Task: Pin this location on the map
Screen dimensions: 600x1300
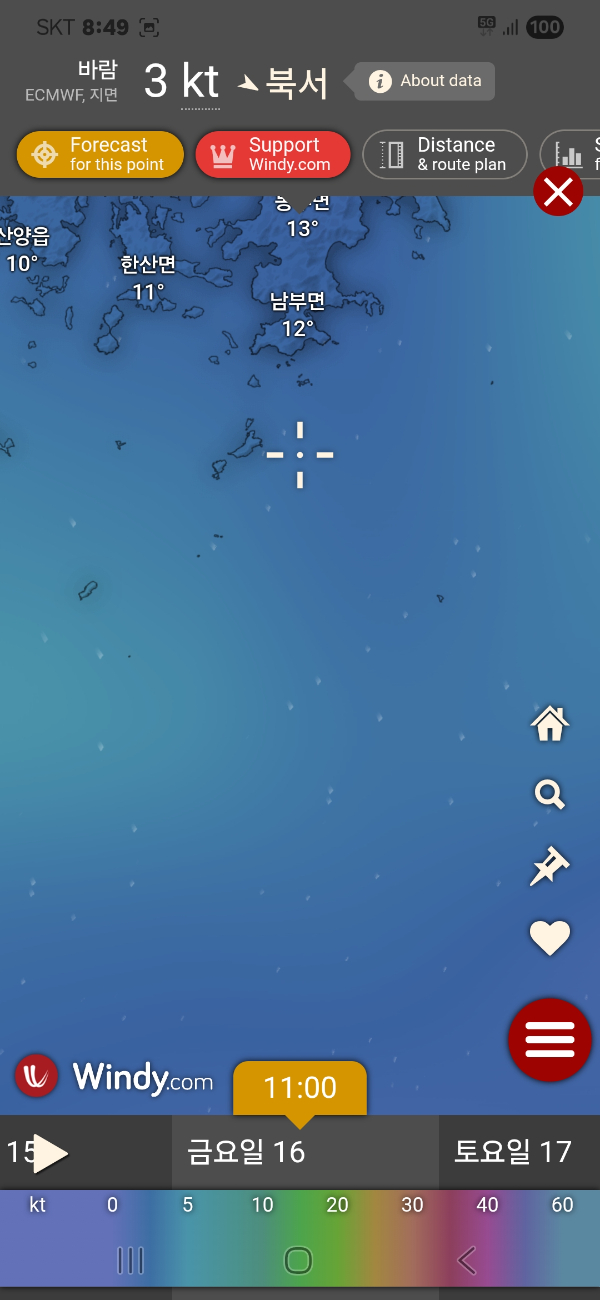Action: coord(549,867)
